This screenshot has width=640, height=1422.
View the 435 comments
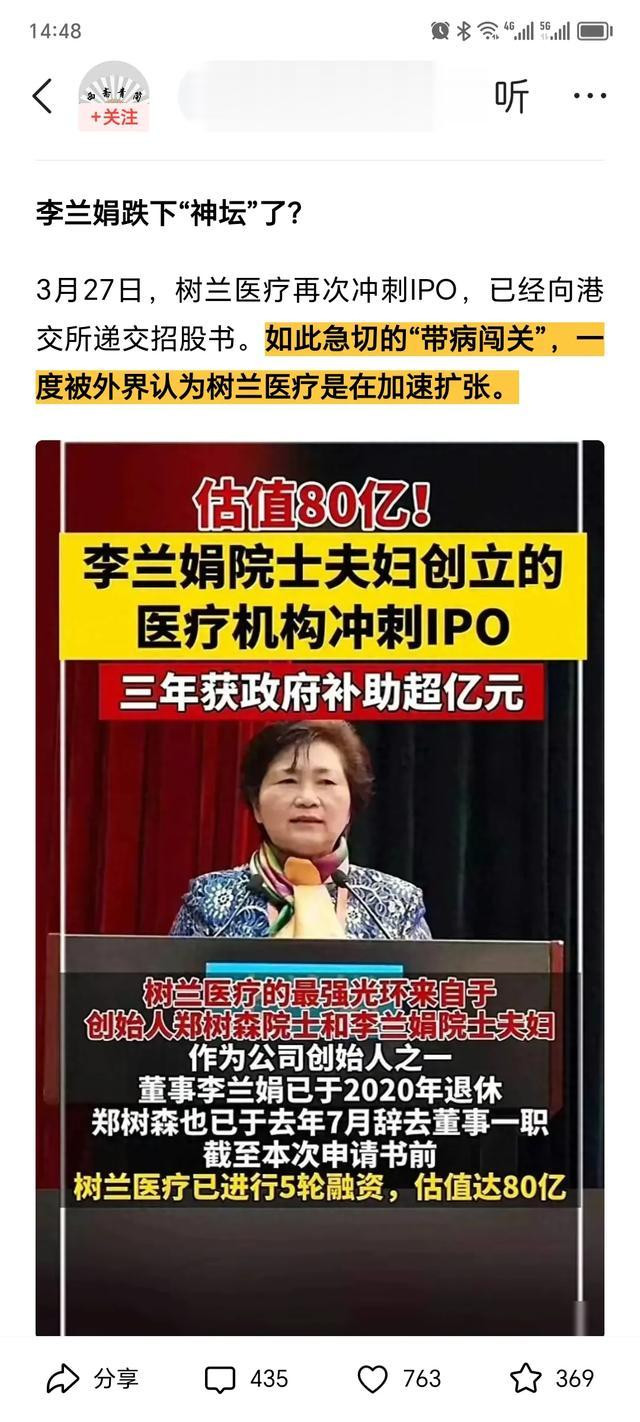(246, 1379)
